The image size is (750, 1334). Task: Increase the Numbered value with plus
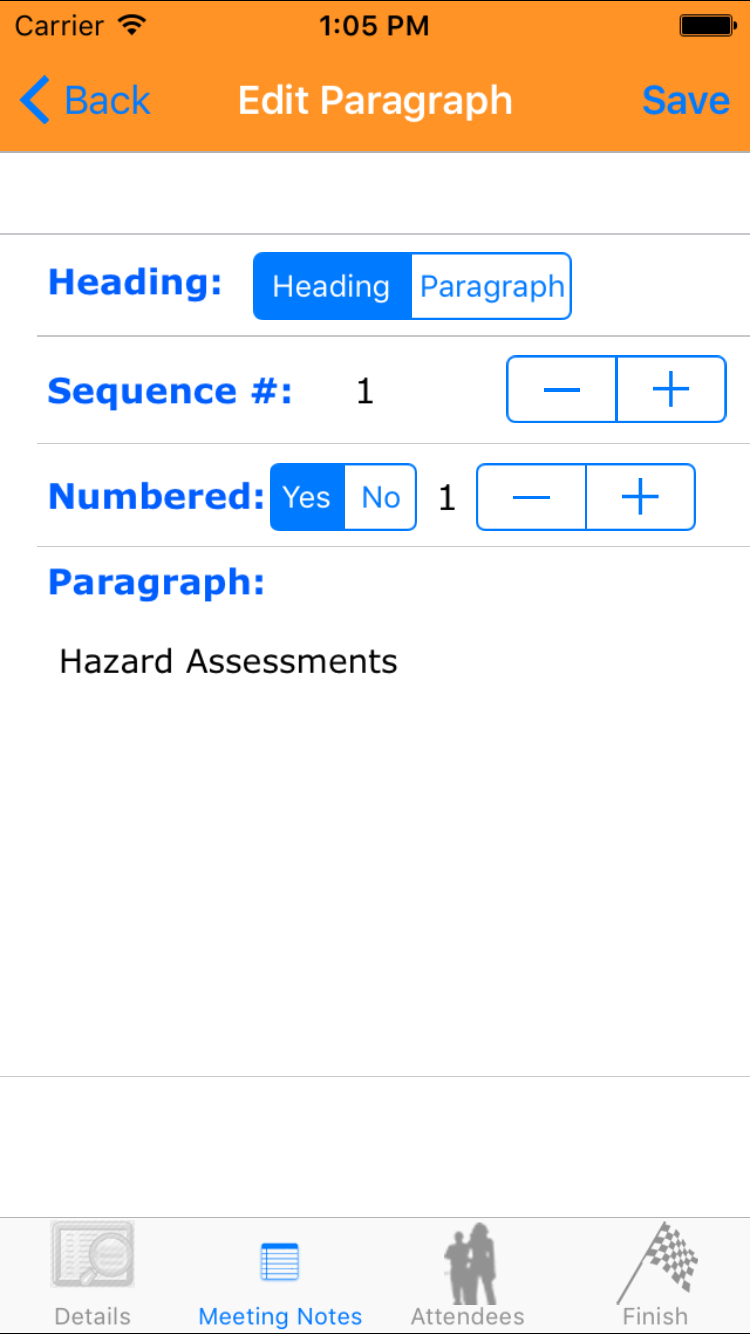(640, 497)
